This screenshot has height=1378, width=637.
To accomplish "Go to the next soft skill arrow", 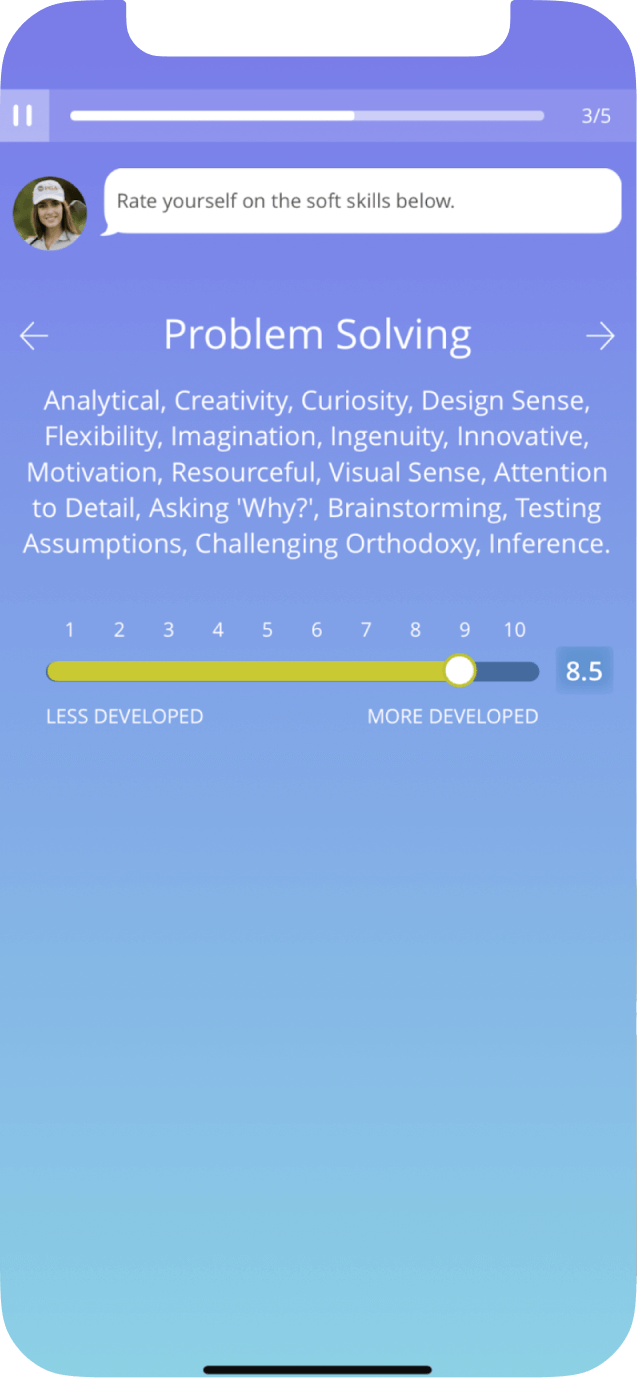I will 600,336.
